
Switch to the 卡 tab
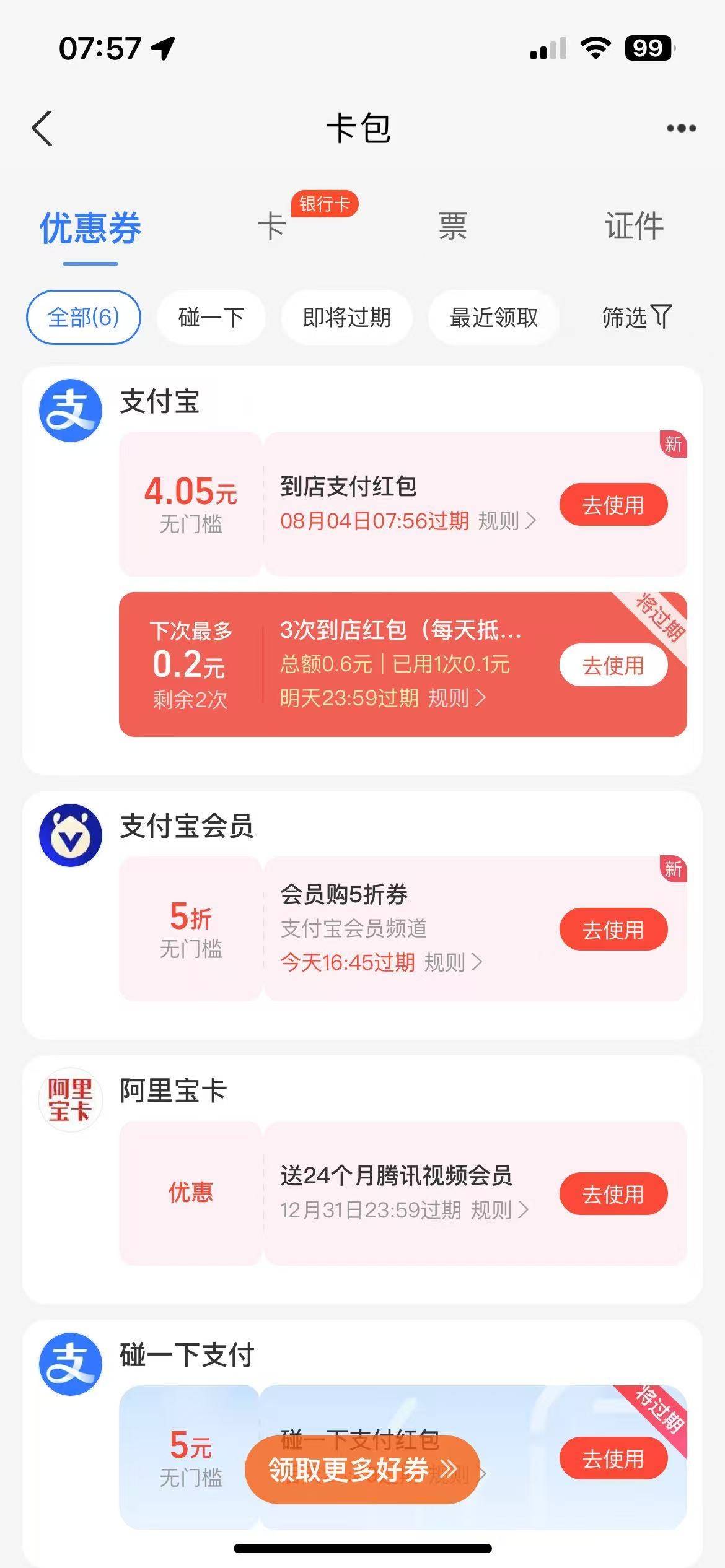[x=272, y=225]
